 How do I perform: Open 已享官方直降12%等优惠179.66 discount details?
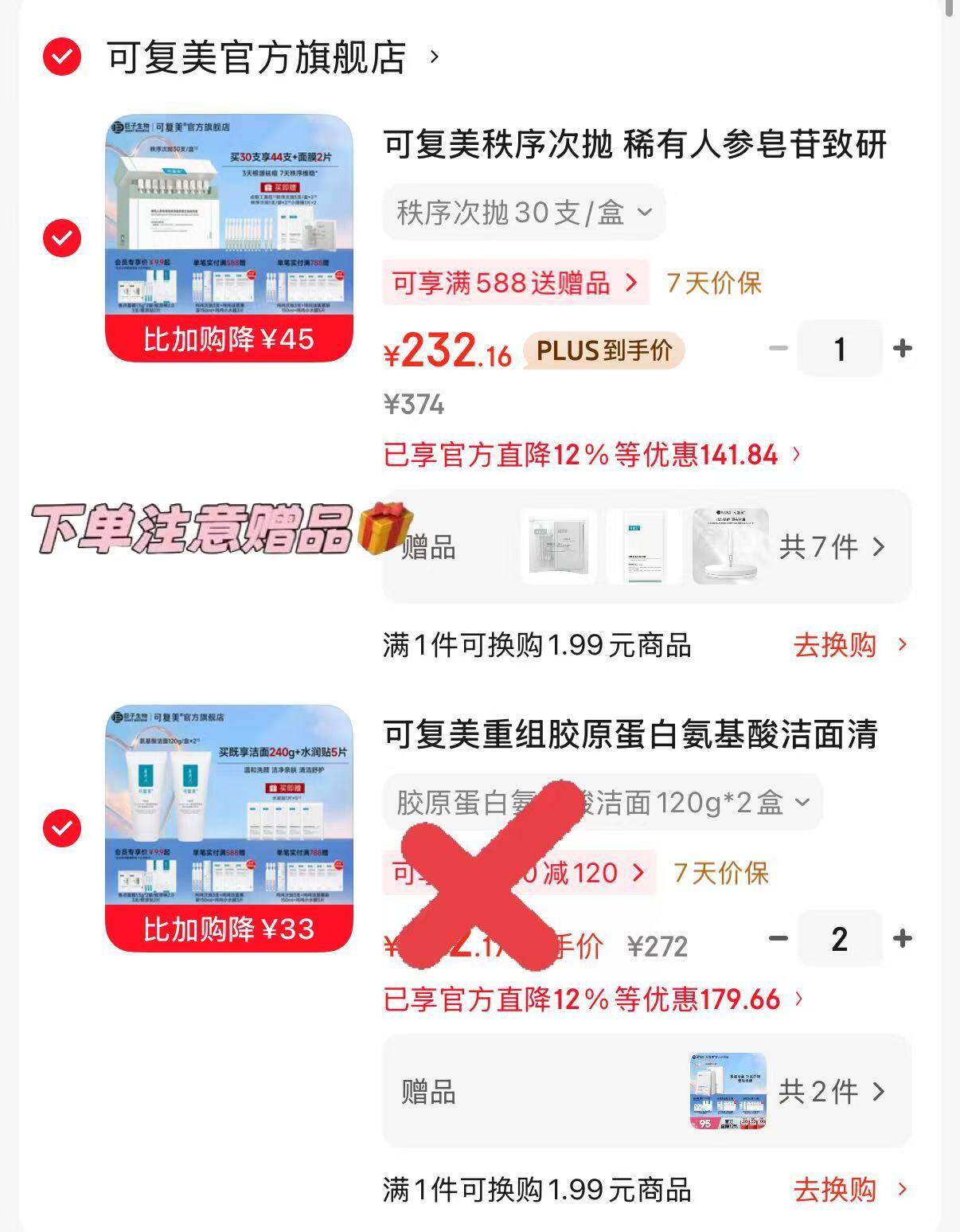[x=592, y=999]
